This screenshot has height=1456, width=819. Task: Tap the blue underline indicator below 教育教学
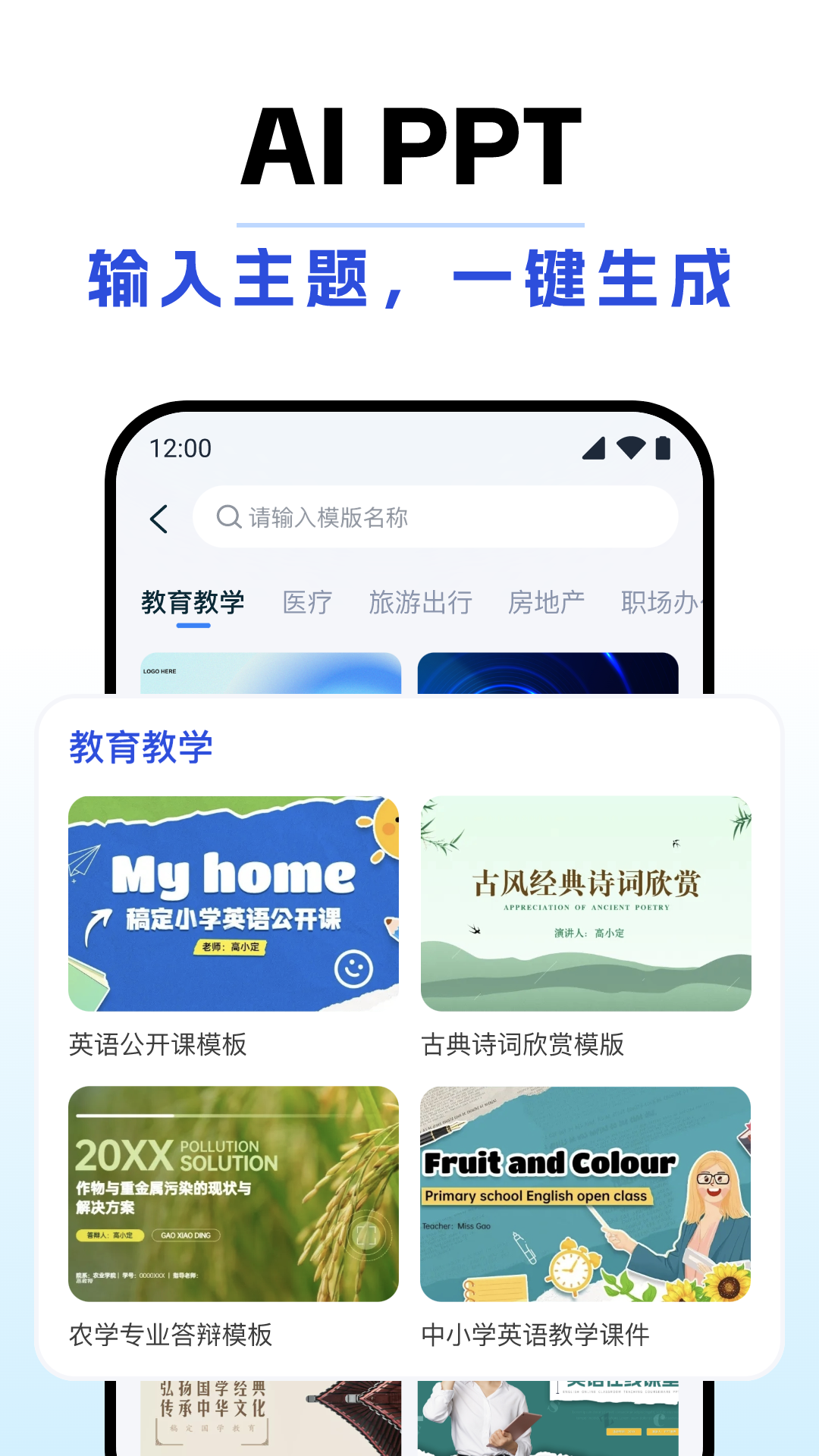click(193, 625)
